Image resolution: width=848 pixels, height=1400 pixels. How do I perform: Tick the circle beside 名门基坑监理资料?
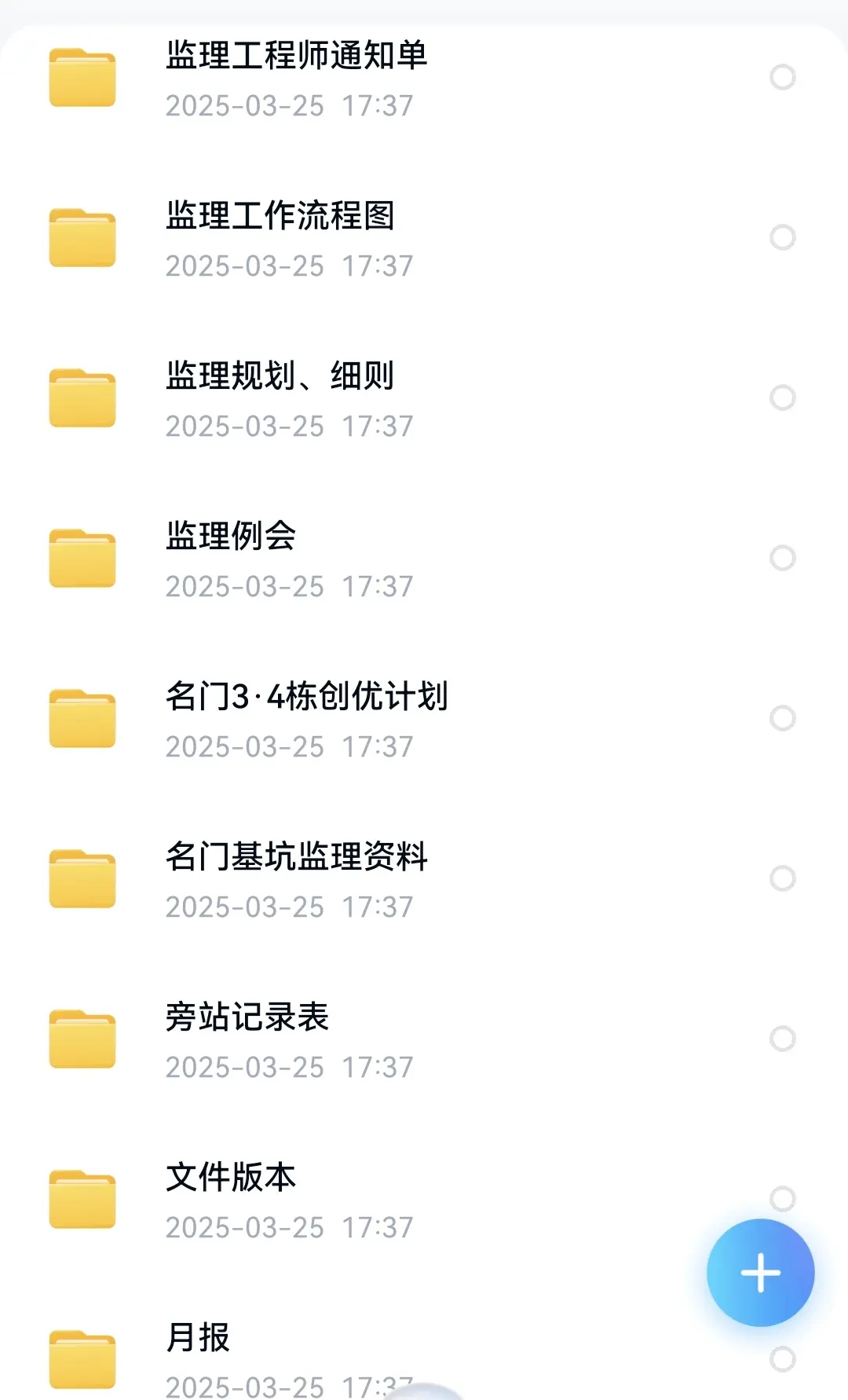[x=782, y=878]
